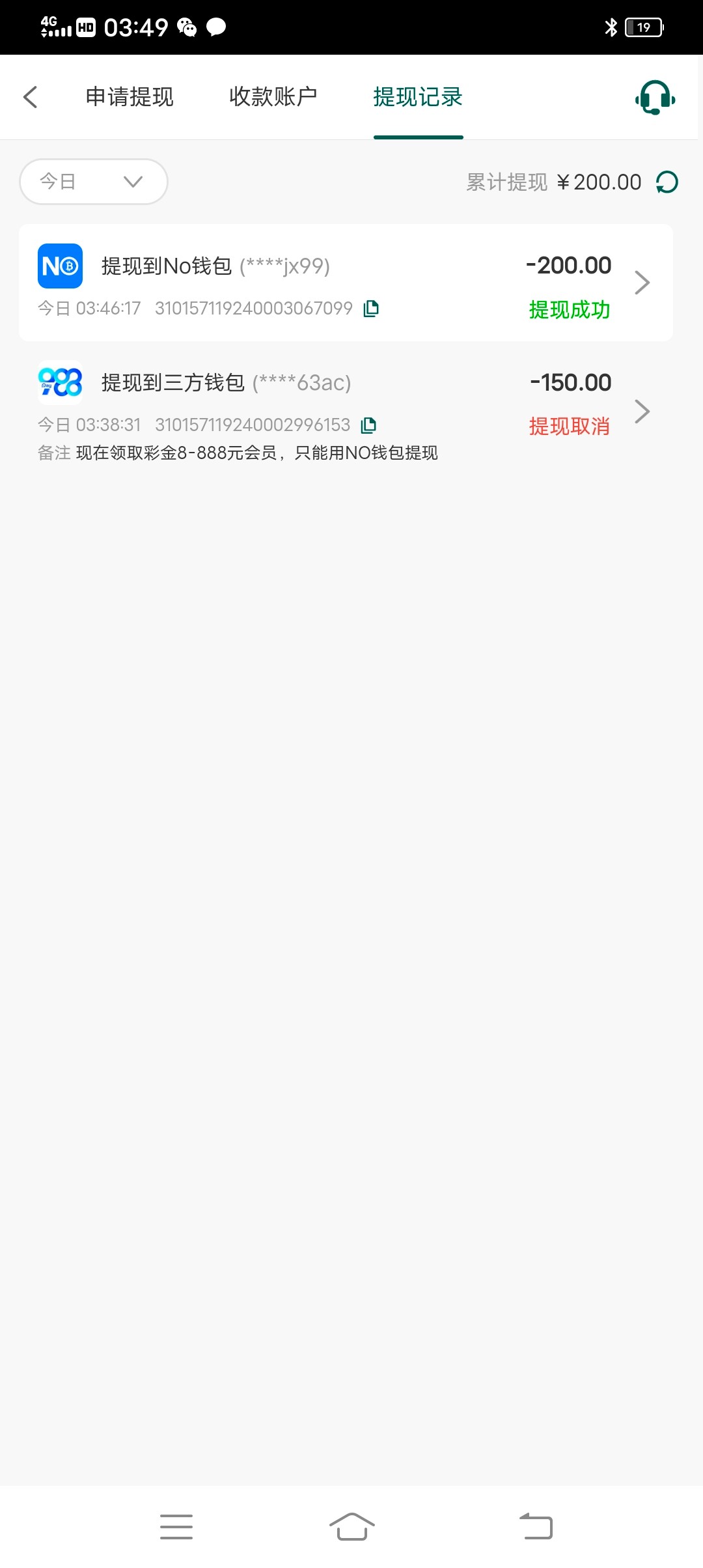This screenshot has height=1568, width=703.
Task: Switch to the 收款账户 tab
Action: click(273, 97)
